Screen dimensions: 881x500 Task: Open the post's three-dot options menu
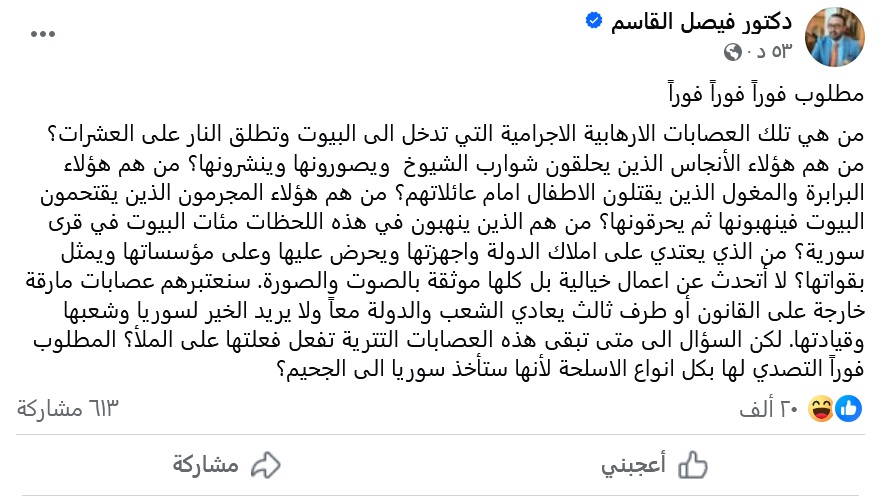pos(44,33)
